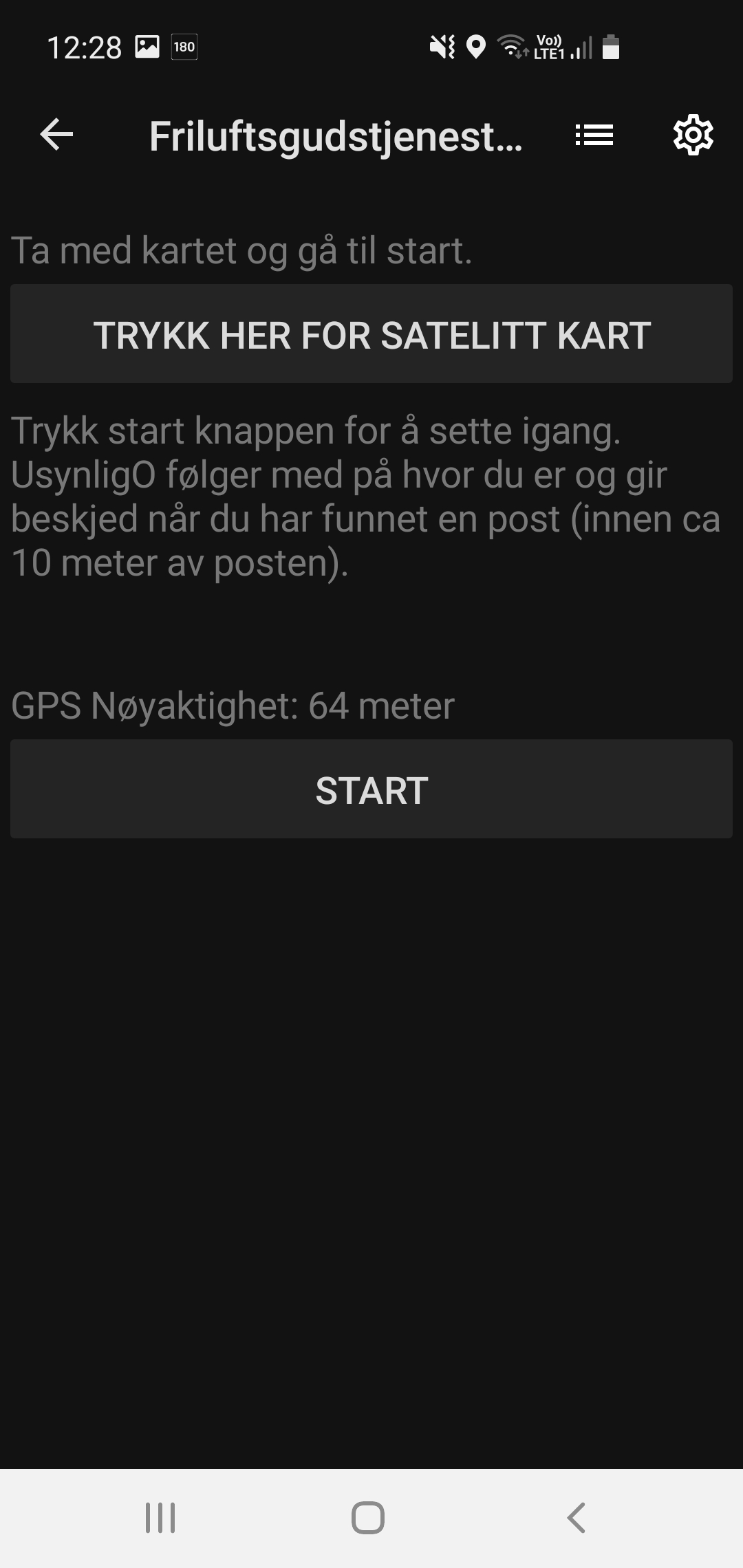743x1568 pixels.
Task: Go back using the top-left arrow
Action: pyautogui.click(x=56, y=134)
